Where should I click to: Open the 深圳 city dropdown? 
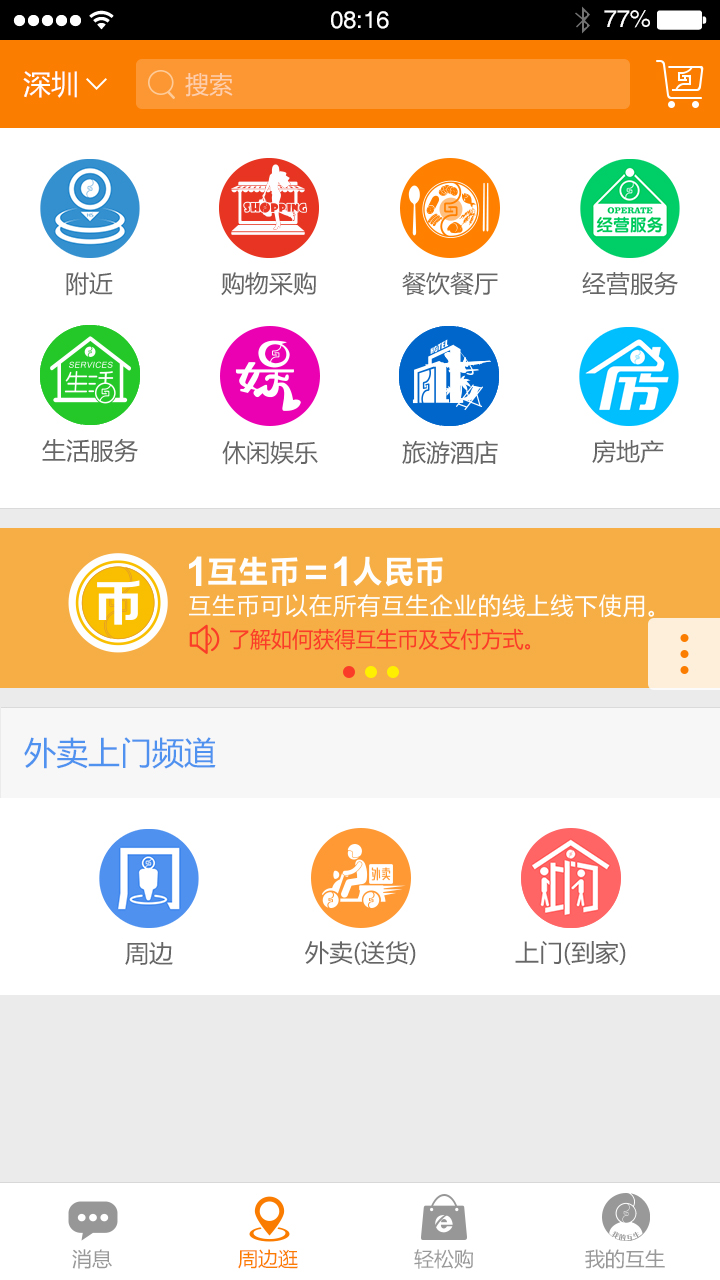coord(65,85)
